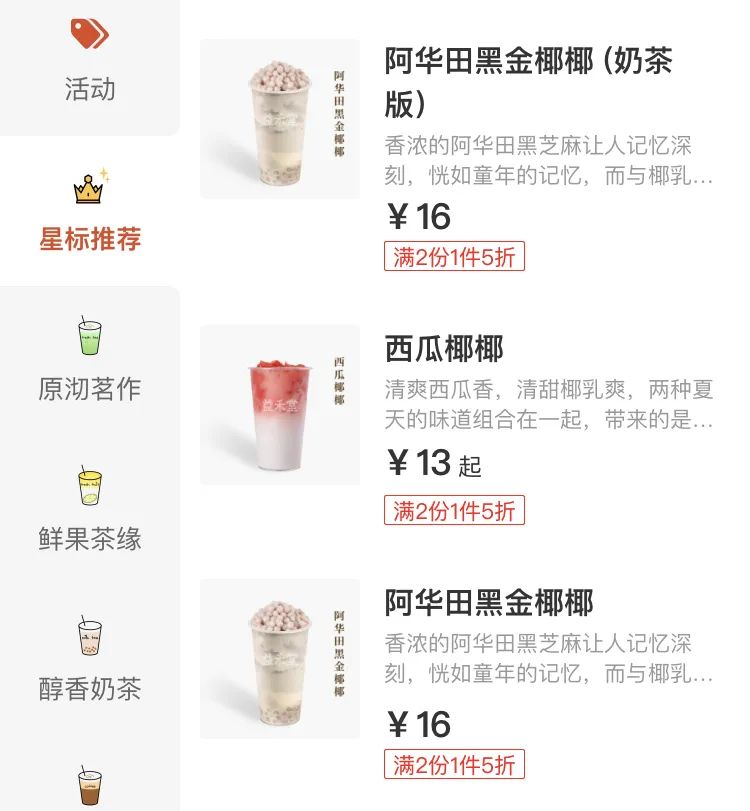This screenshot has width=750, height=811.
Task: Open the 鲜果茶缘 category
Action: [90, 511]
